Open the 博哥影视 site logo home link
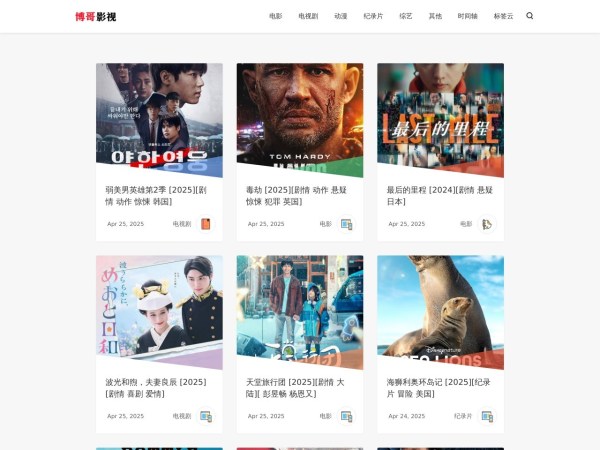 coord(95,17)
